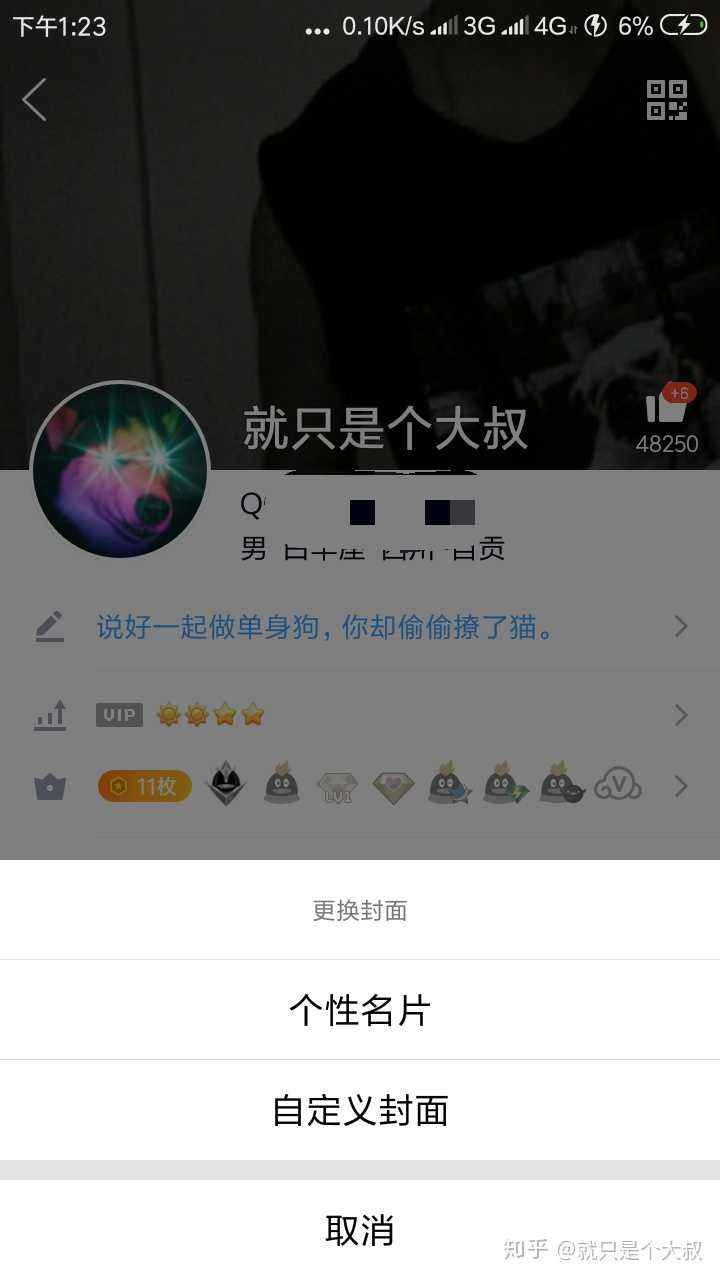Viewport: 720px width, 1280px height.
Task: Tap the crown icon on the medals row
Action: (x=50, y=786)
